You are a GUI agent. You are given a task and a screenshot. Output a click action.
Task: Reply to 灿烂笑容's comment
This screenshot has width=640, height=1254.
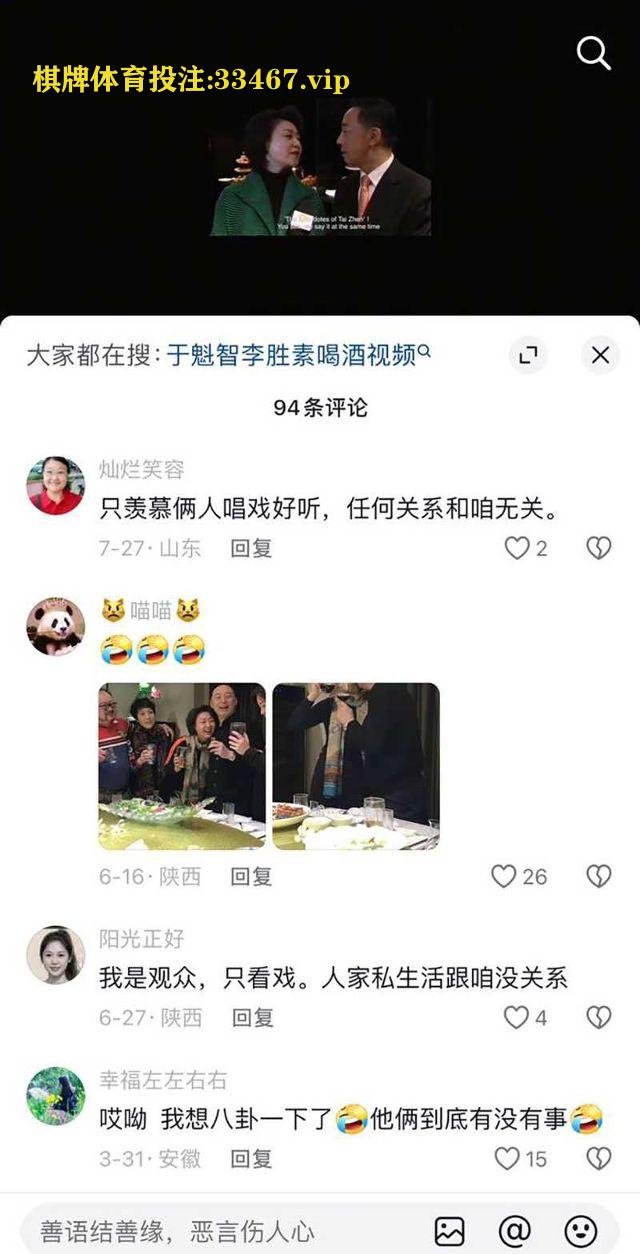tap(251, 548)
